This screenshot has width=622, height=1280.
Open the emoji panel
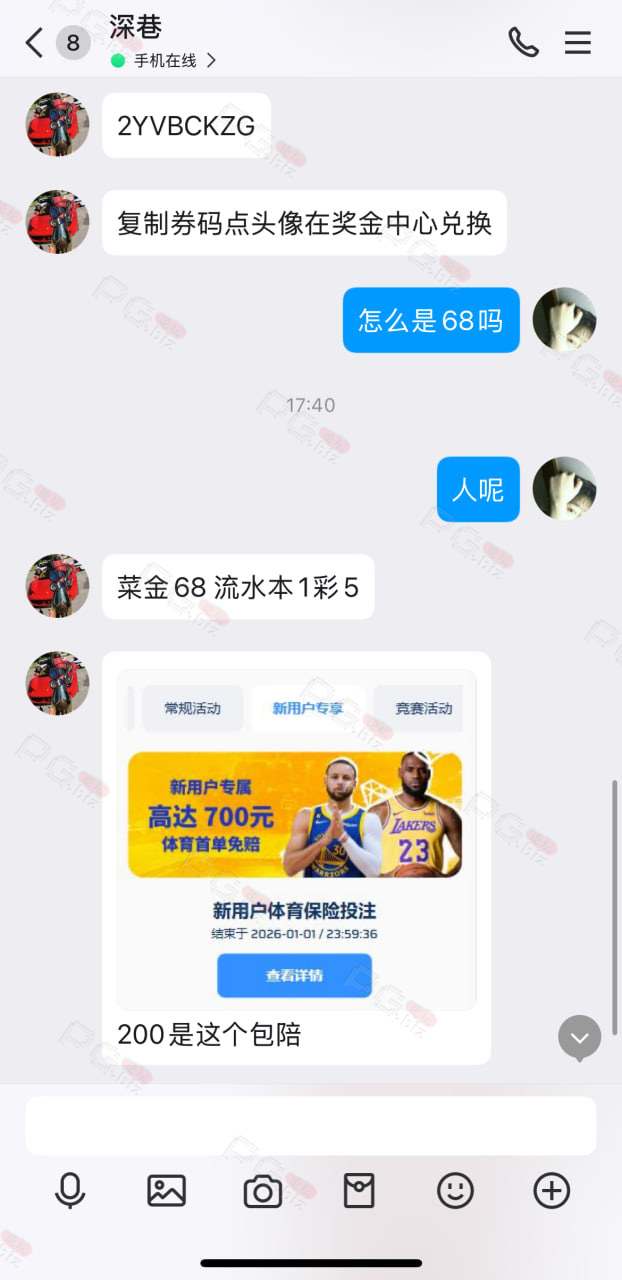pyautogui.click(x=455, y=1191)
